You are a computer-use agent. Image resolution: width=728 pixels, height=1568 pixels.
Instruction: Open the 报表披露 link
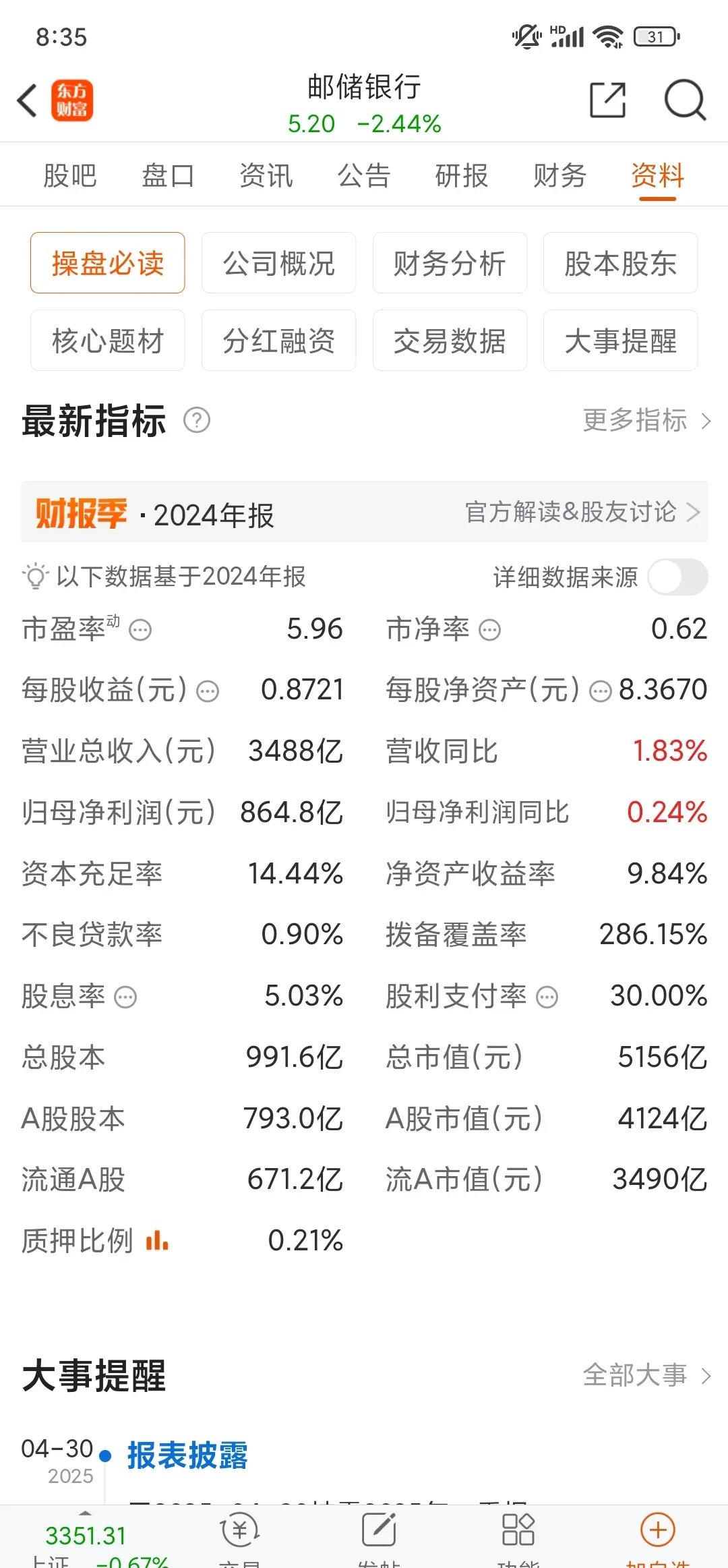point(186,1454)
